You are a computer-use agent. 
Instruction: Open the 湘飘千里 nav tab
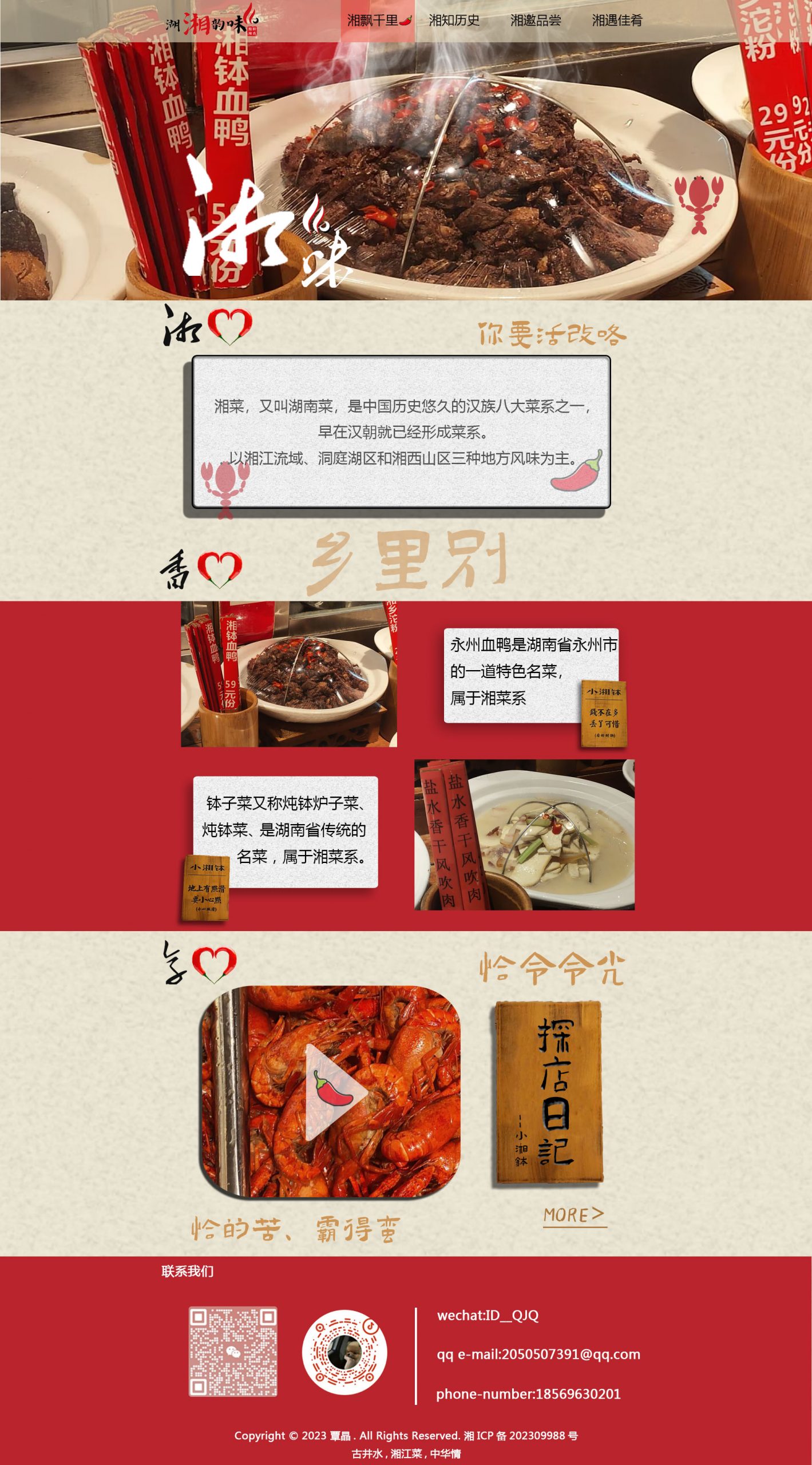click(x=378, y=21)
